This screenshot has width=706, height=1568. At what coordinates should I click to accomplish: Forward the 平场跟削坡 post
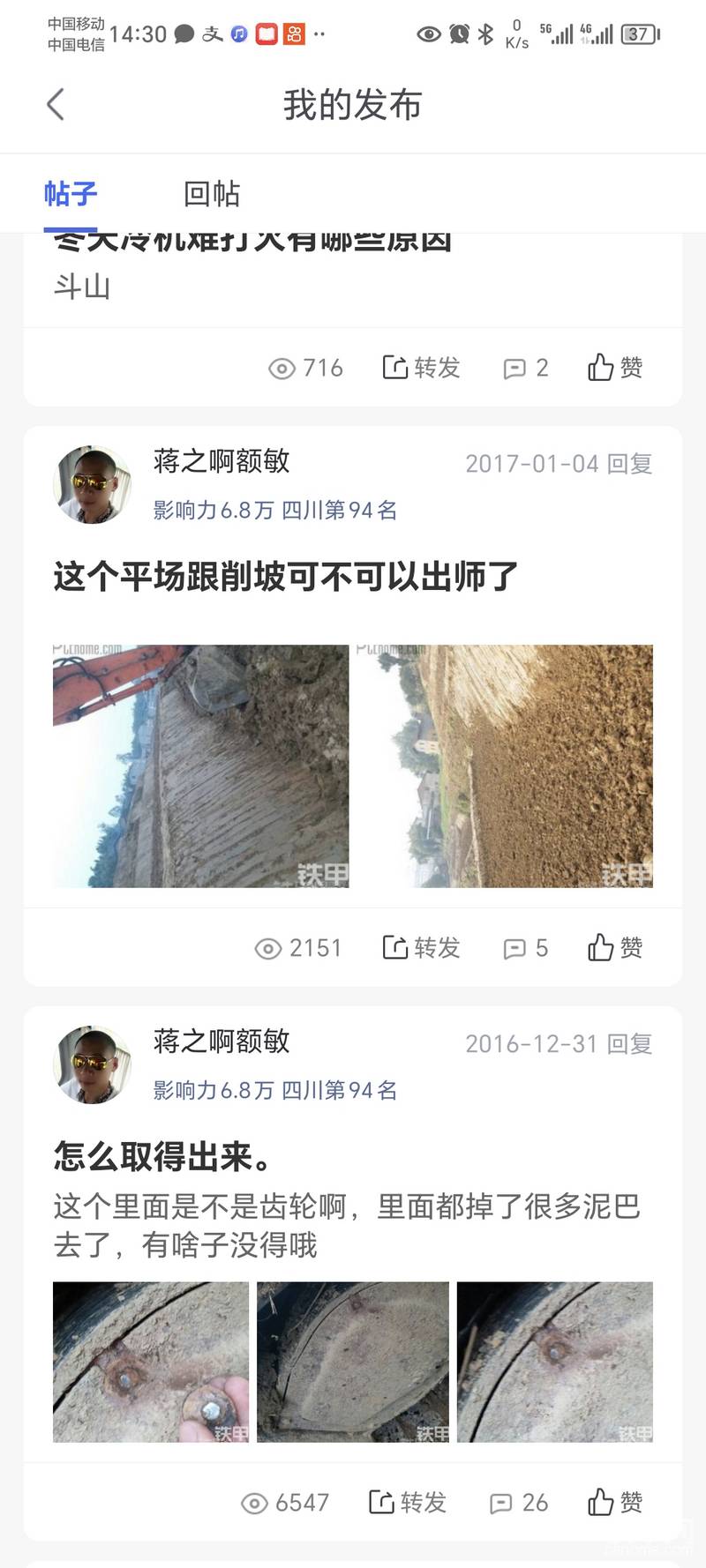tap(421, 948)
